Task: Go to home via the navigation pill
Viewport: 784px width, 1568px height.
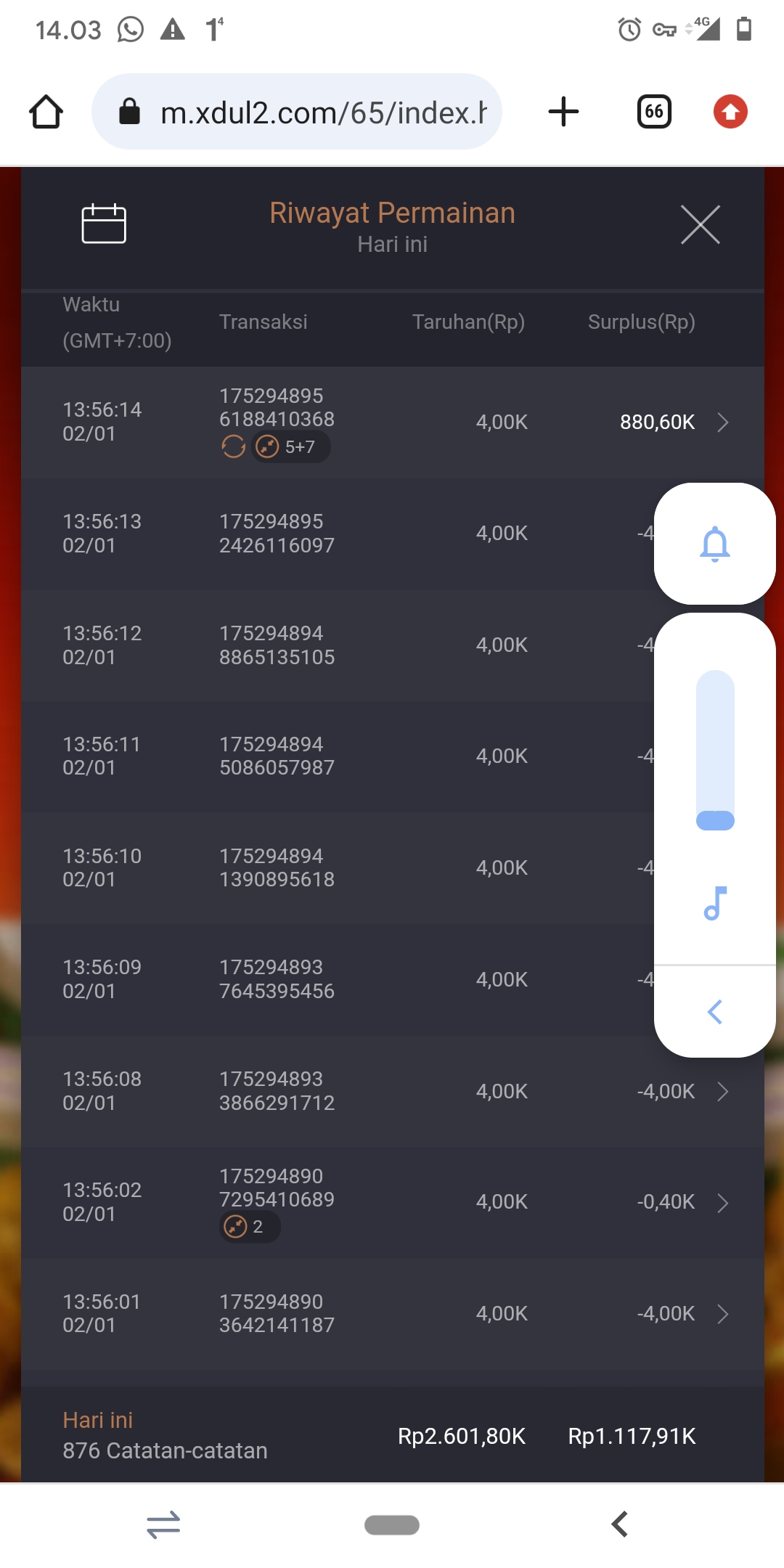Action: pos(392,1525)
